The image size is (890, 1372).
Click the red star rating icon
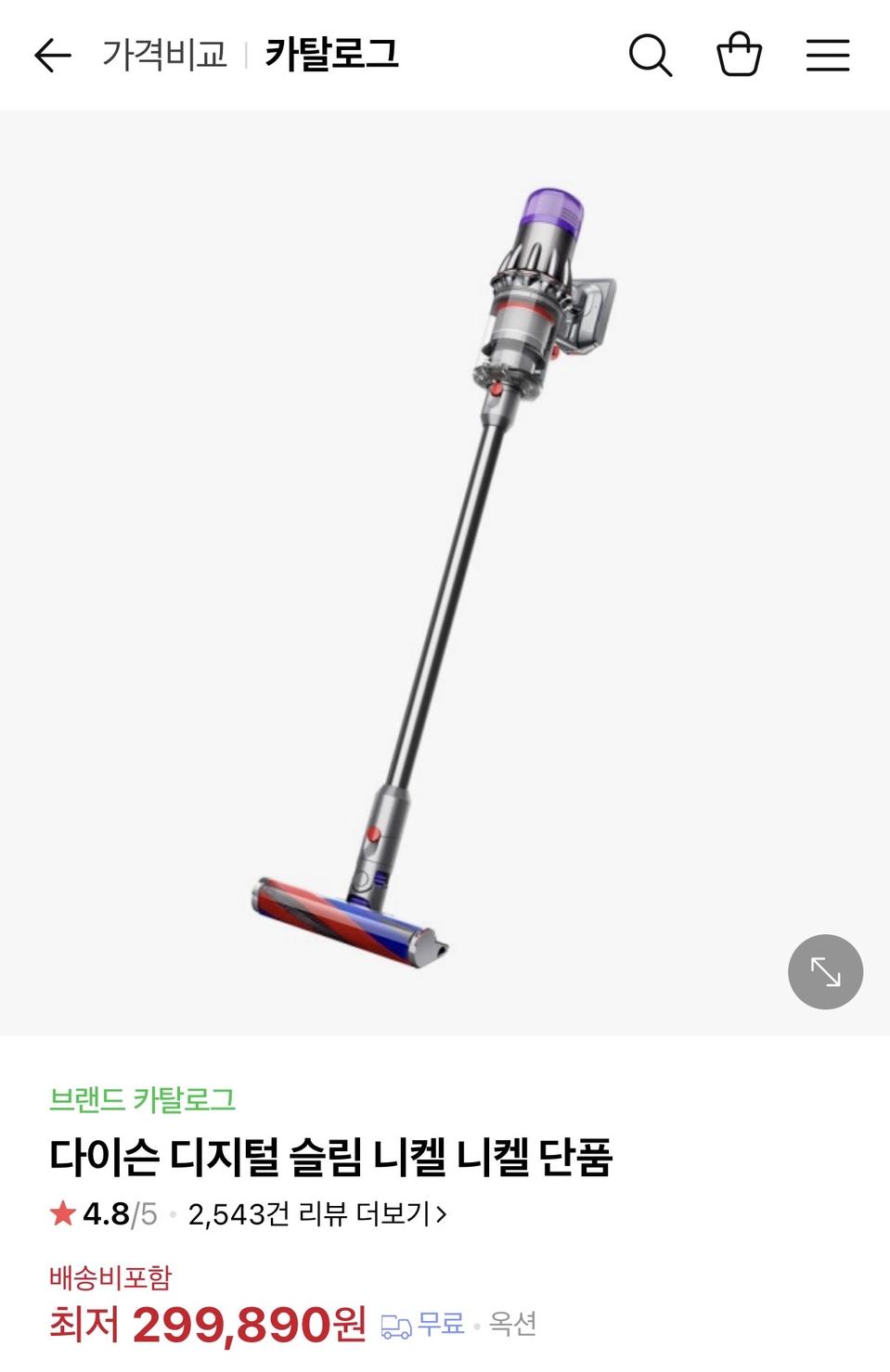[63, 1214]
